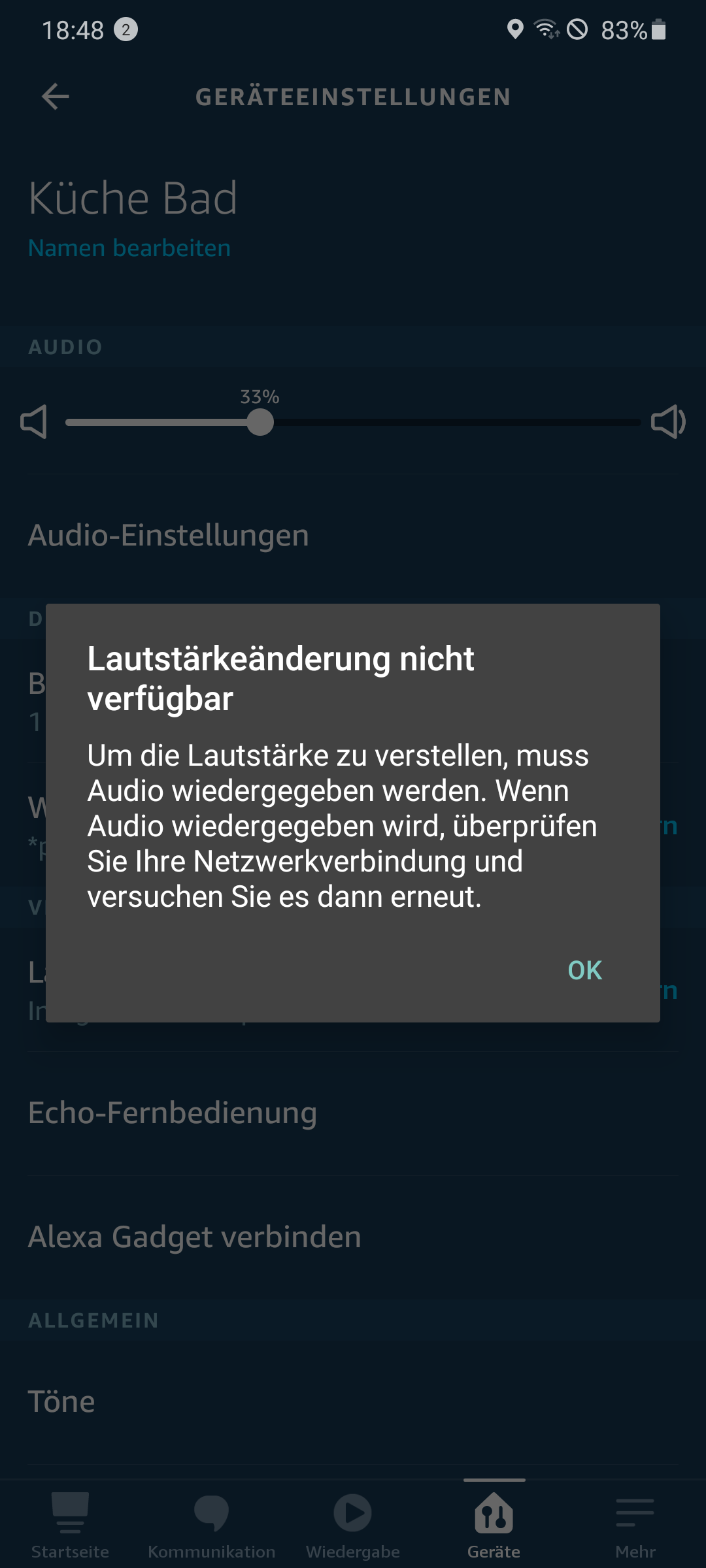Image resolution: width=706 pixels, height=1568 pixels.
Task: Tap the Namen bearbeiten link
Action: (x=129, y=248)
